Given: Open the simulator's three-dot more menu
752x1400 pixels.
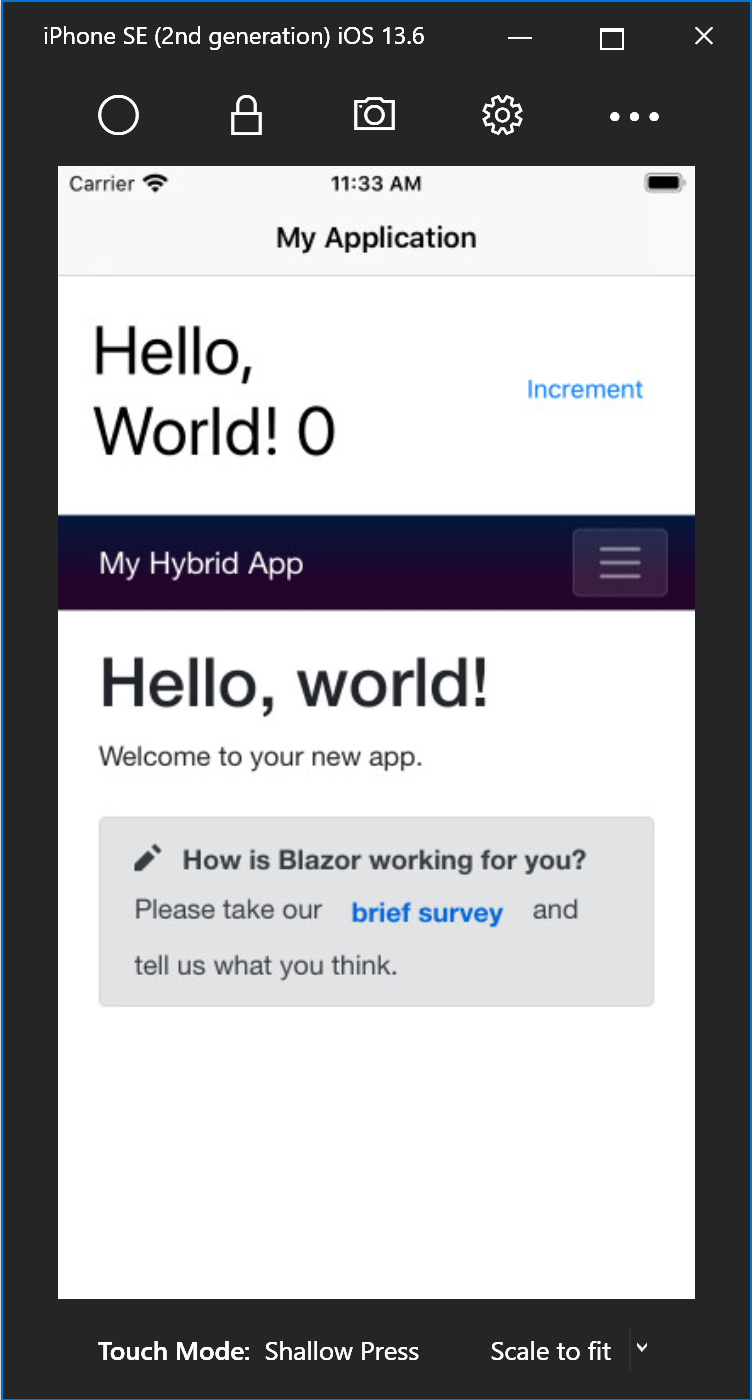Looking at the screenshot, I should coord(635,117).
